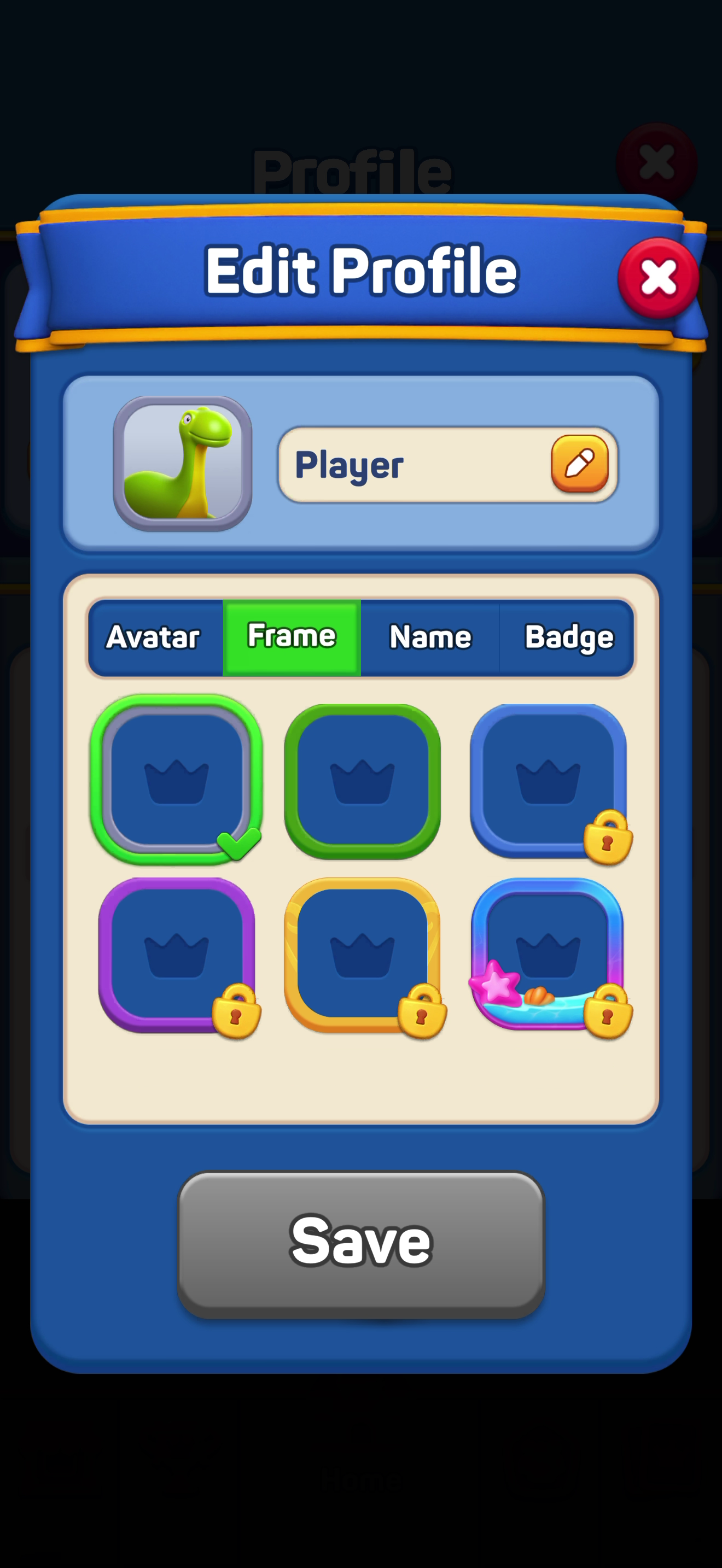
Task: Select the Frame tab
Action: (x=292, y=637)
